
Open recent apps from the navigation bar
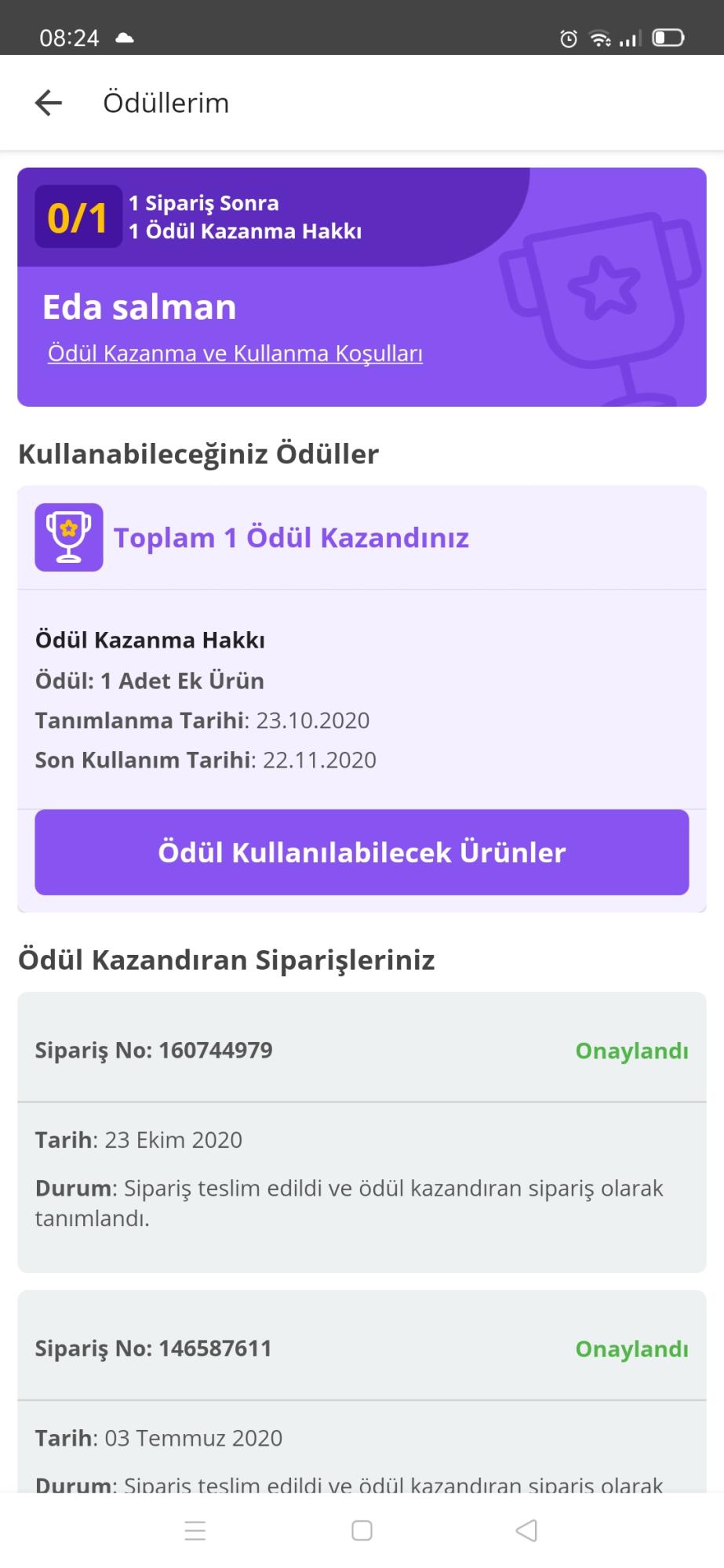click(x=195, y=1530)
